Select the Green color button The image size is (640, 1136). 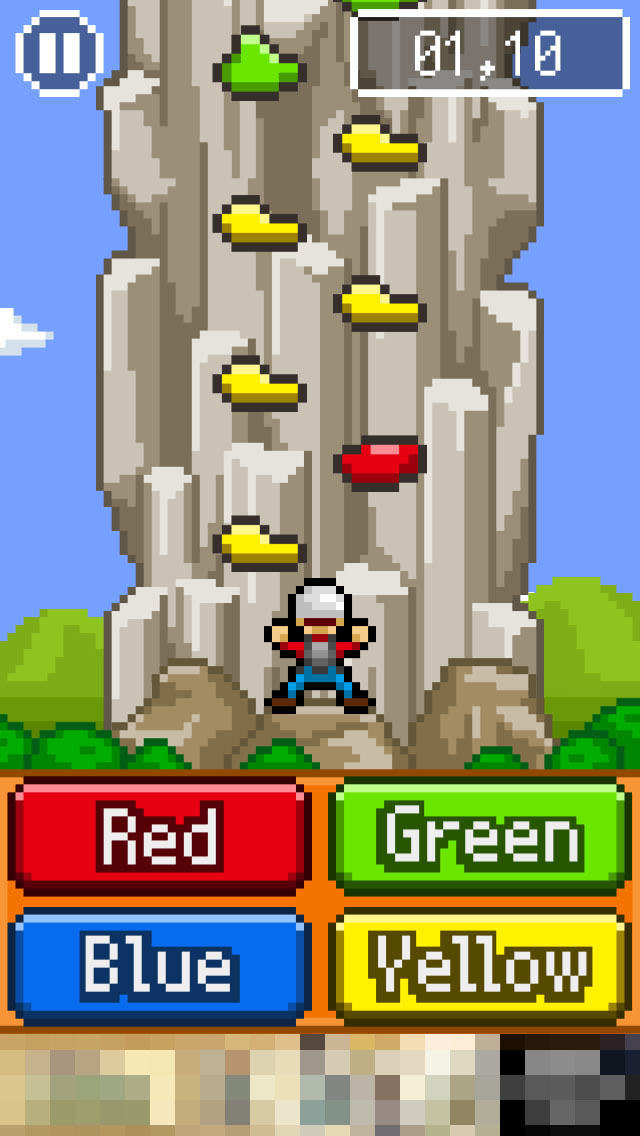[x=480, y=836]
